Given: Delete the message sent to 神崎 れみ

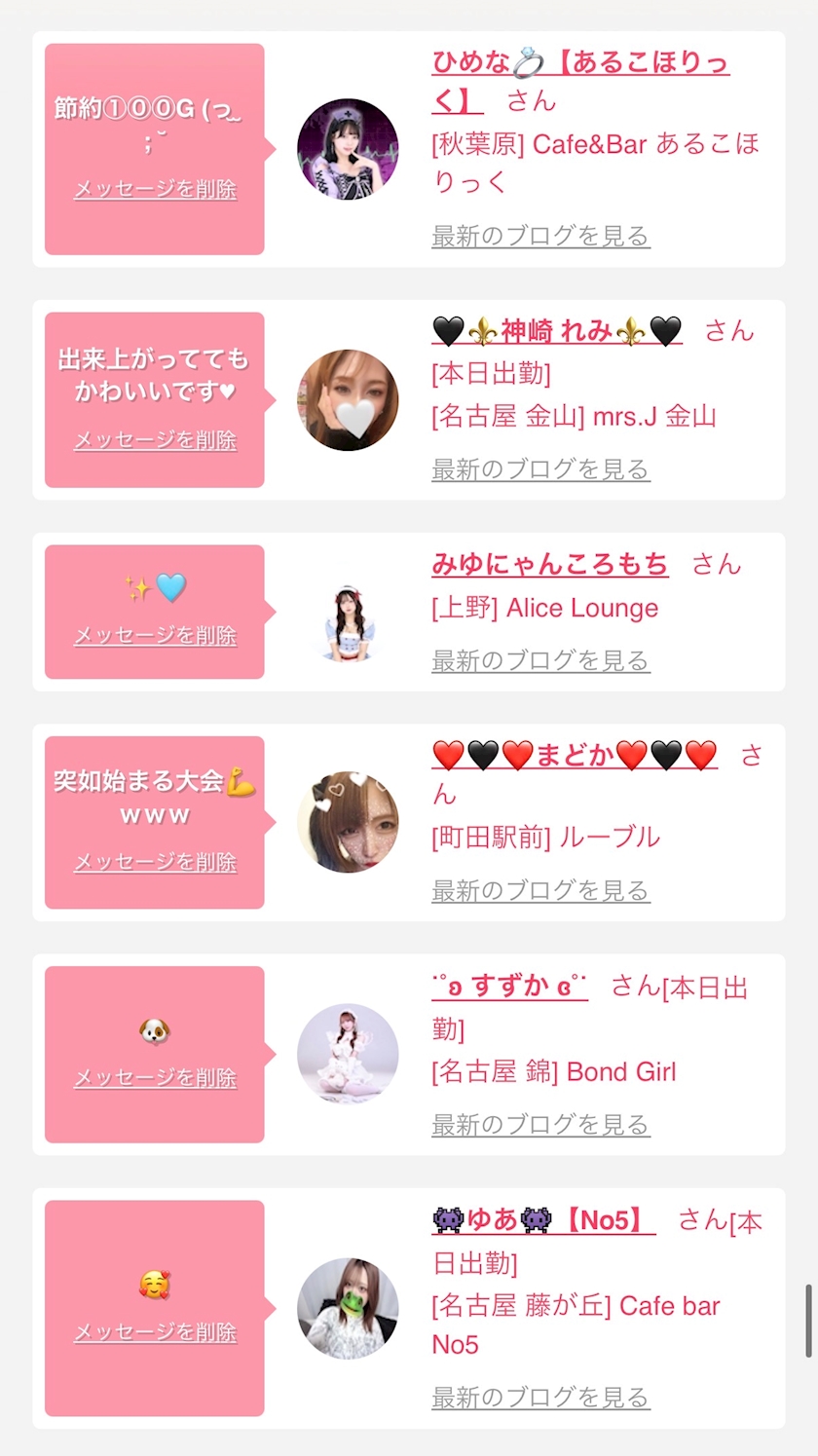Looking at the screenshot, I should coord(155,440).
